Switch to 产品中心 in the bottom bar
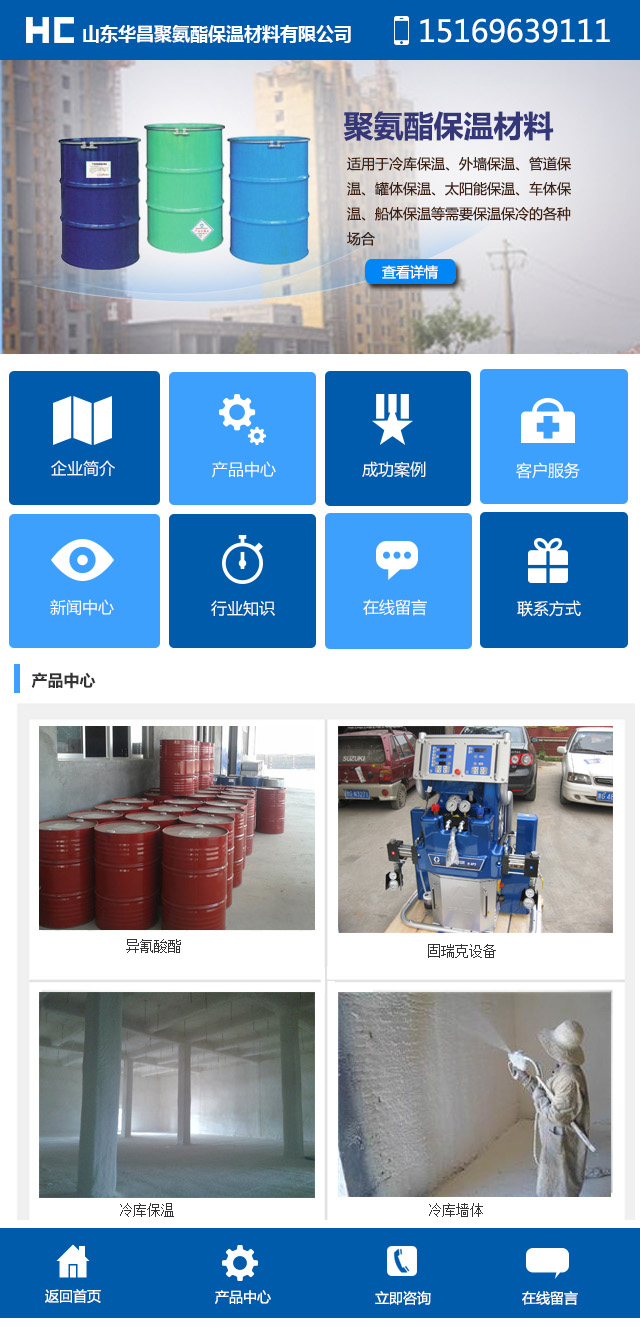This screenshot has height=1327, width=640. 241,1275
